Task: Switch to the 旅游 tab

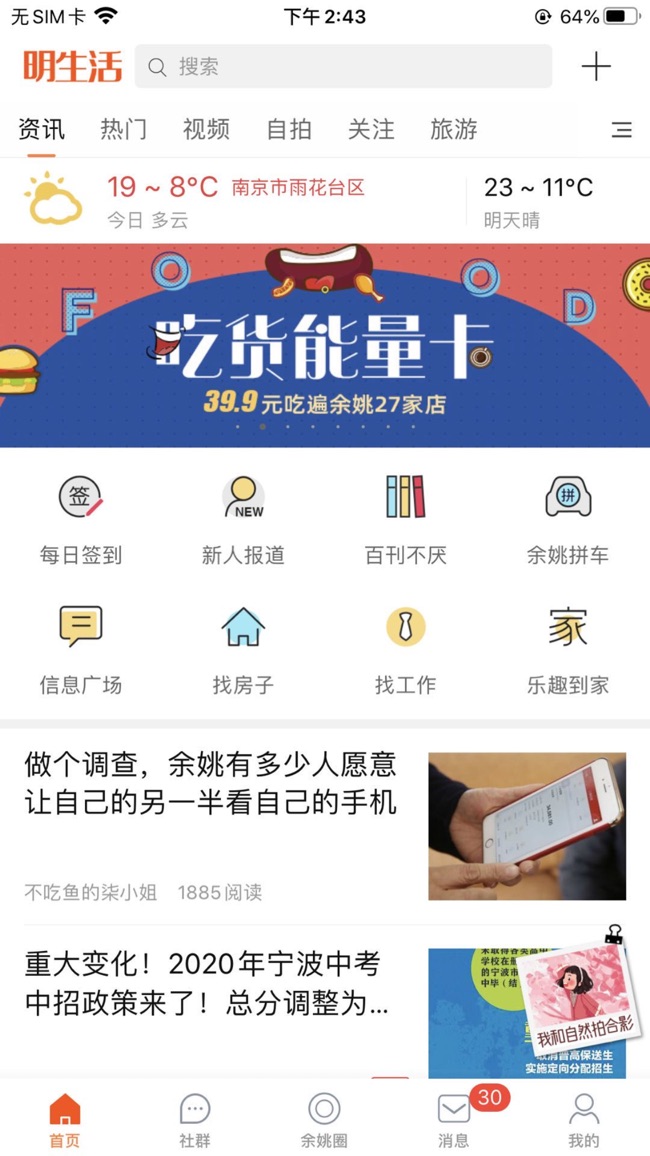Action: (x=454, y=129)
